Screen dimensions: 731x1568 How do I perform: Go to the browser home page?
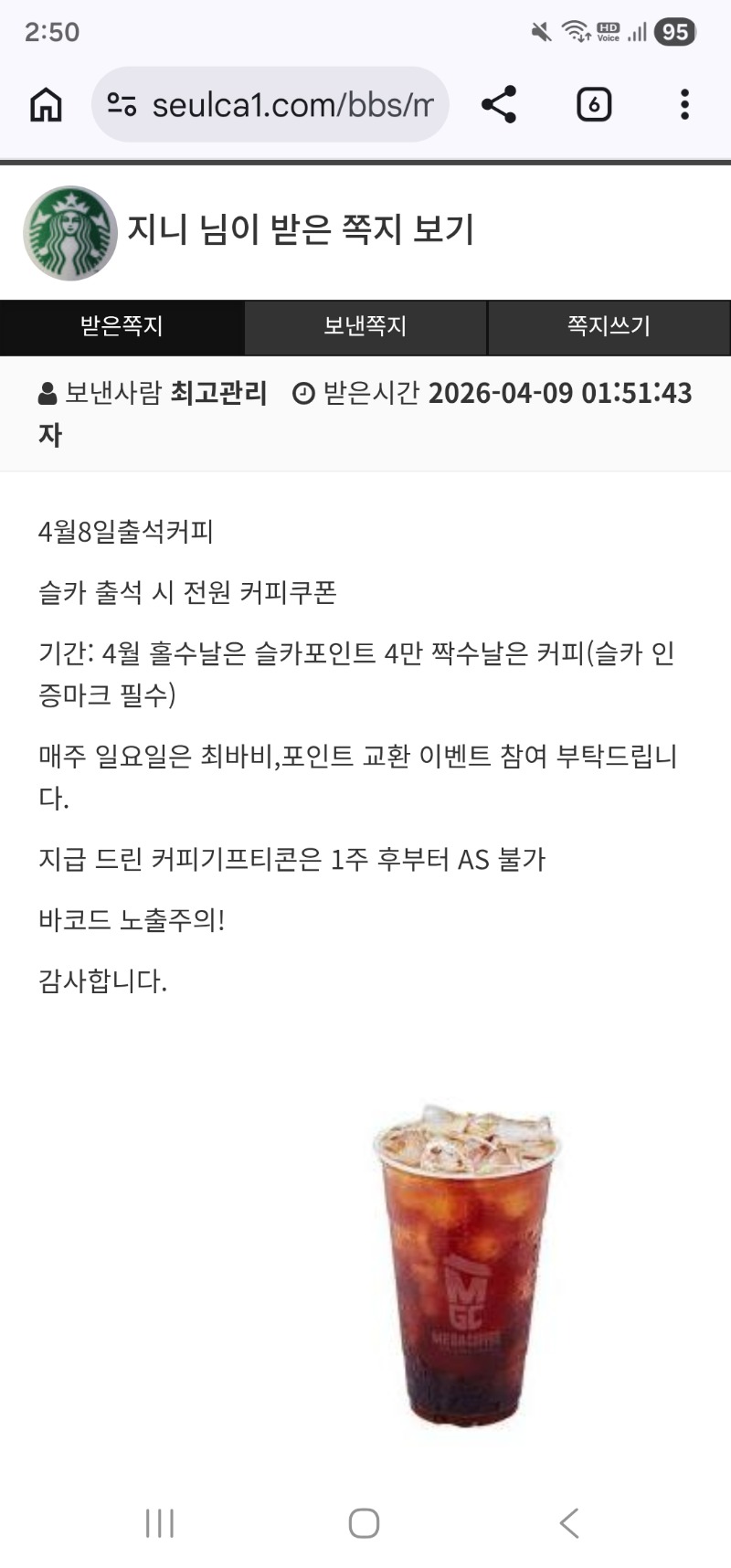coord(46,105)
